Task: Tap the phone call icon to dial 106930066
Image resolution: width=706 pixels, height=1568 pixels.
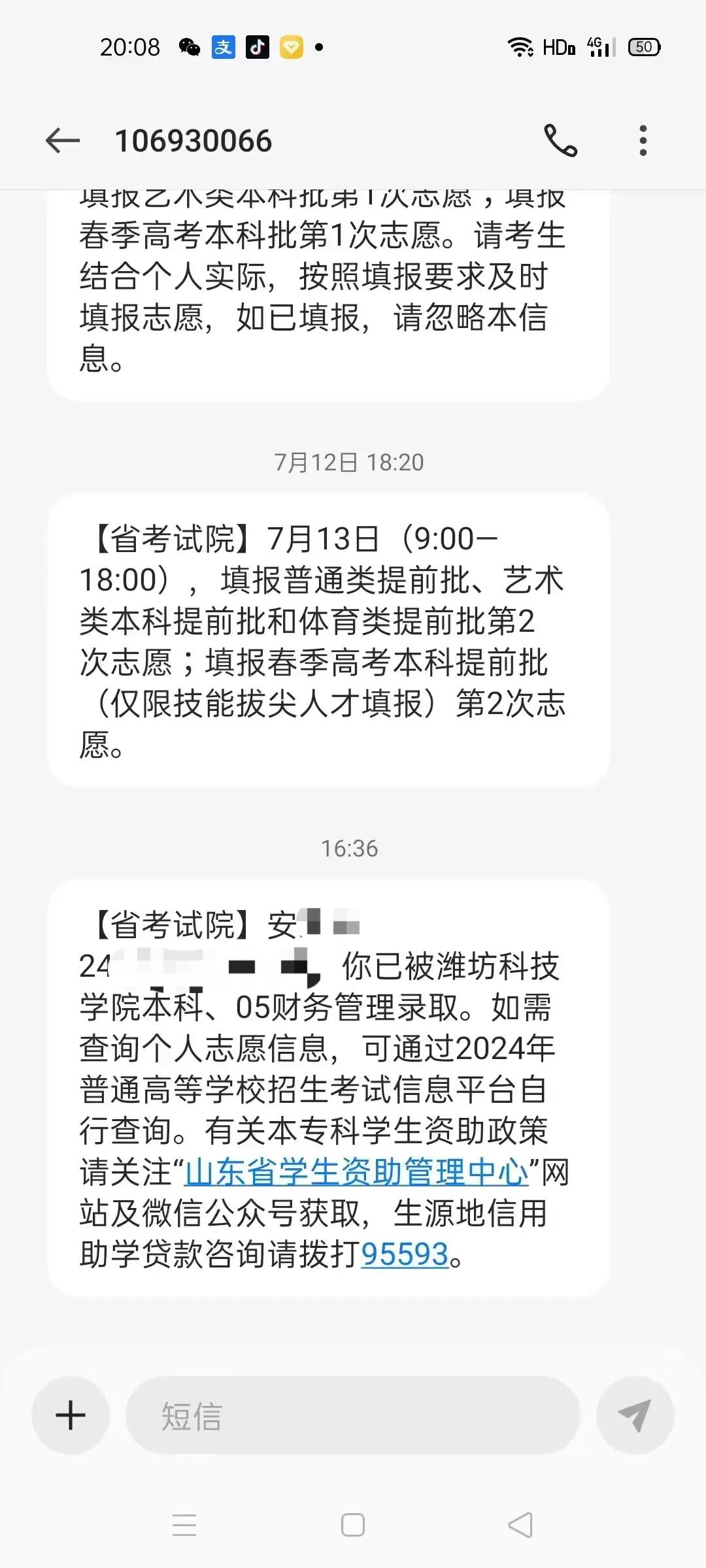Action: coord(562,139)
